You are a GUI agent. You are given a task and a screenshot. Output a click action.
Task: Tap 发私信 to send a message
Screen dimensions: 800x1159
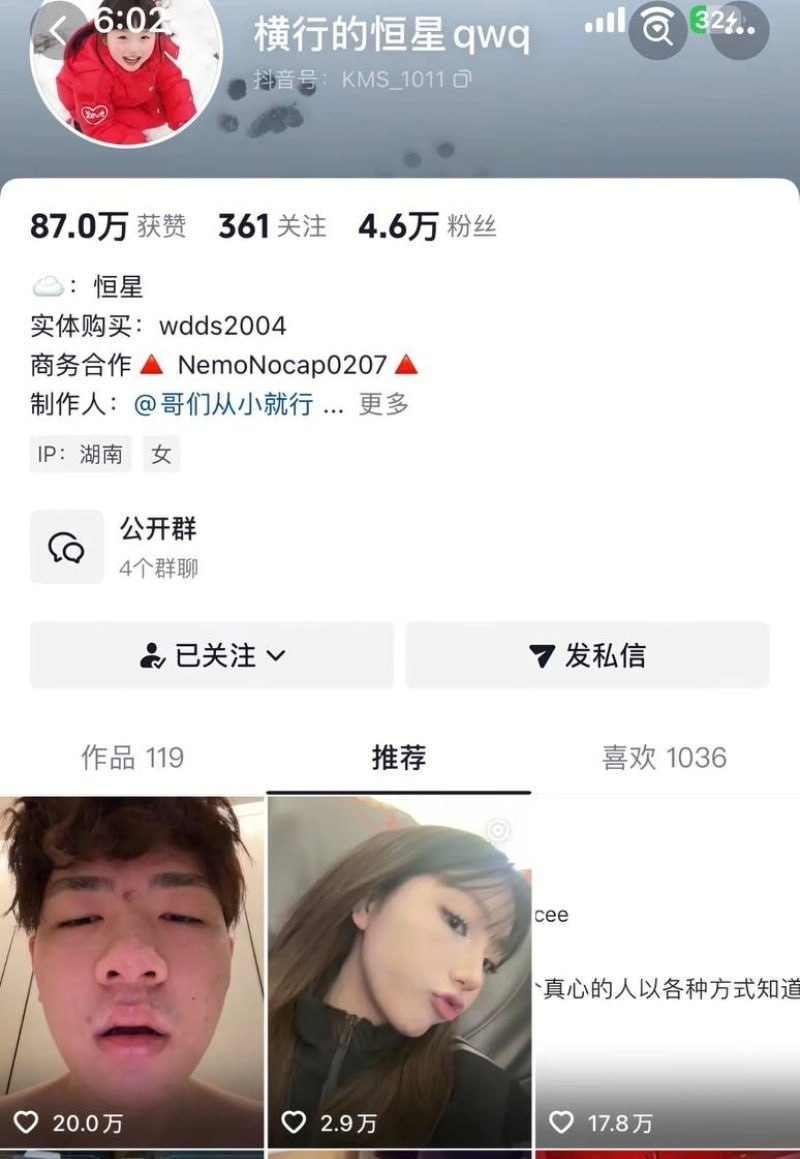pos(587,656)
